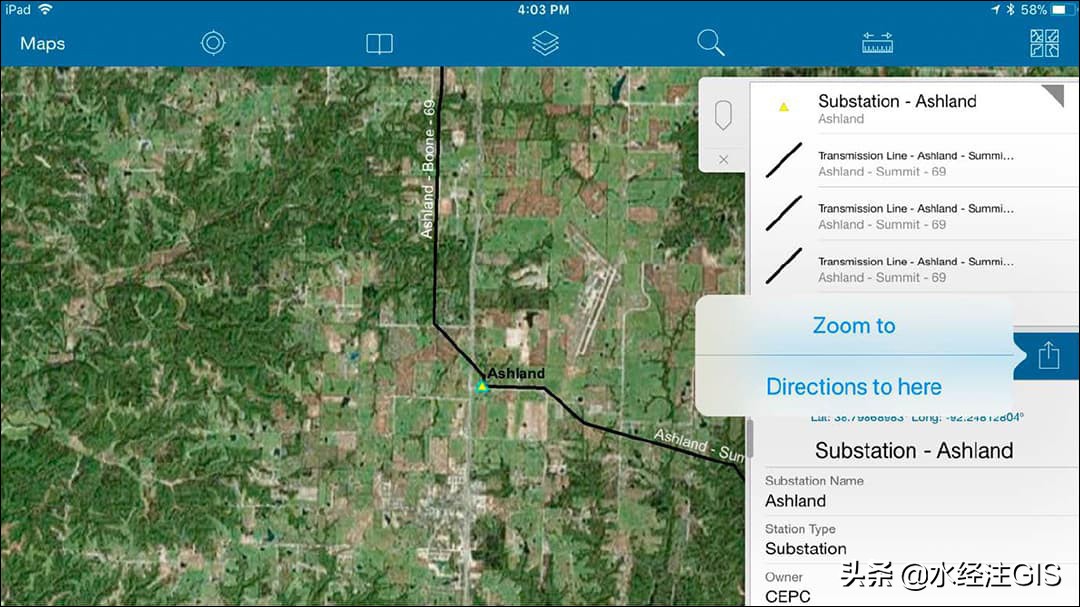The height and width of the screenshot is (607, 1080).
Task: Go back to Maps
Action: [x=42, y=43]
